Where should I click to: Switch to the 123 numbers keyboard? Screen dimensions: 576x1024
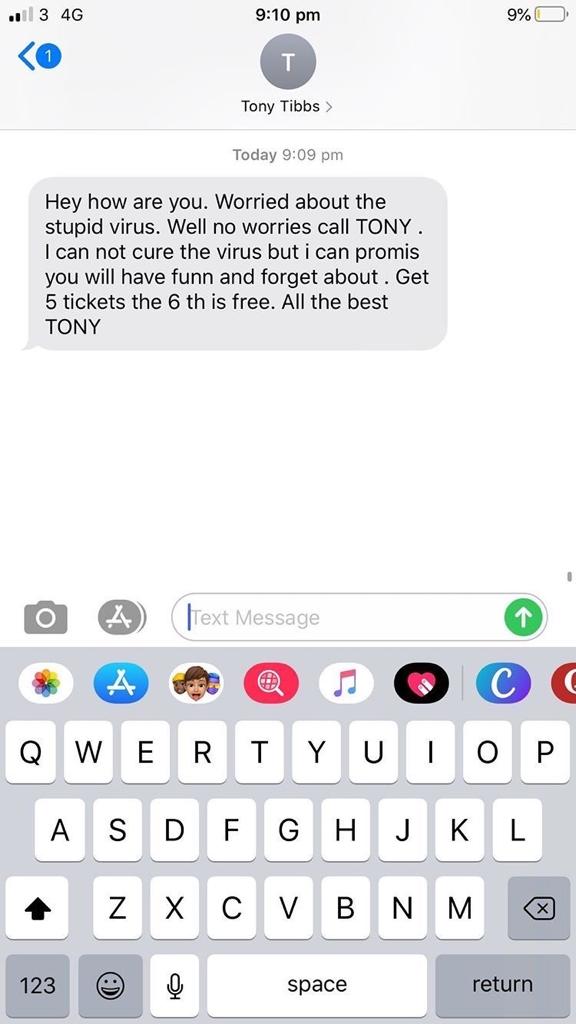click(37, 985)
